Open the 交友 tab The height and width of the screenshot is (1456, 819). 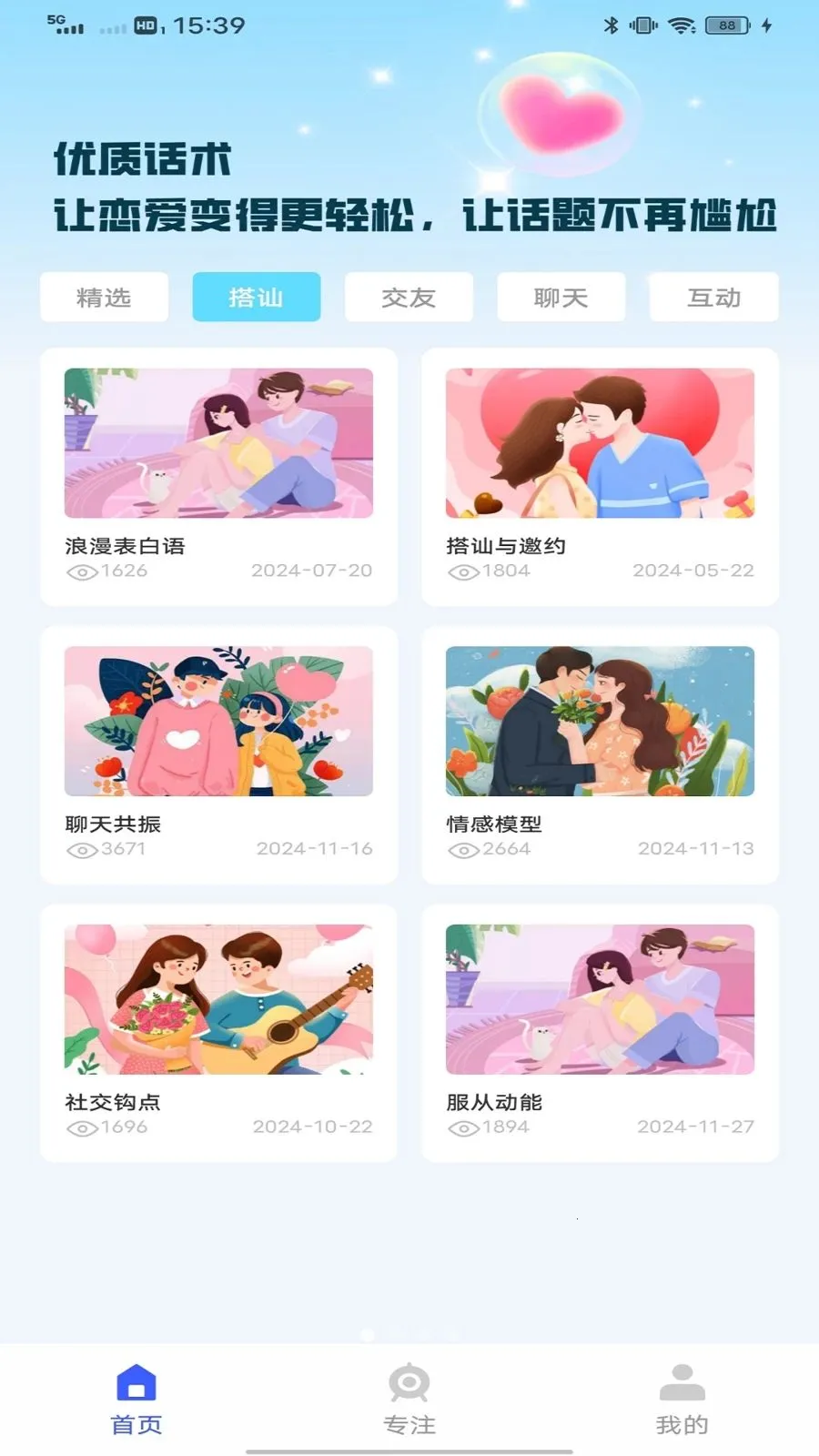click(409, 297)
